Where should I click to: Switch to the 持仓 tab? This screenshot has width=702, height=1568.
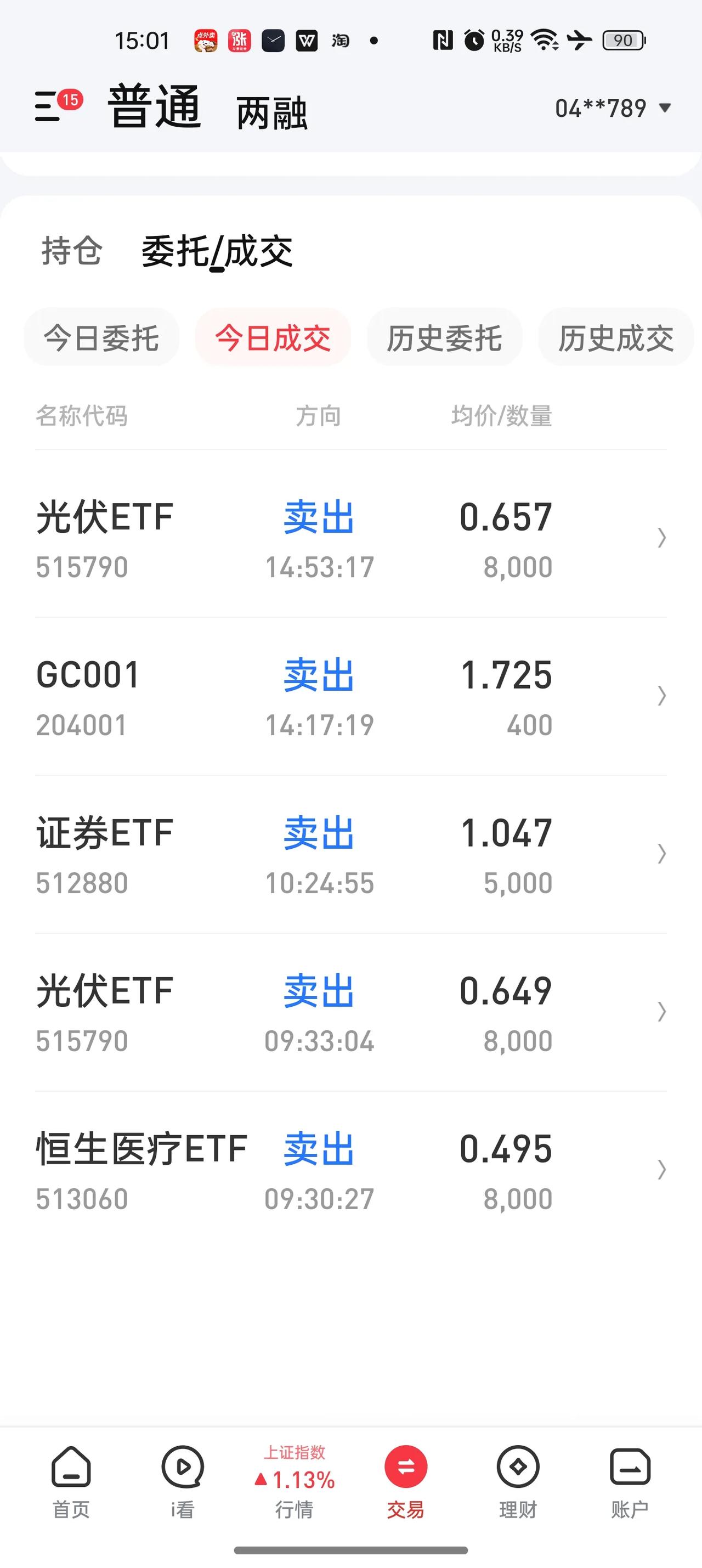pyautogui.click(x=72, y=251)
